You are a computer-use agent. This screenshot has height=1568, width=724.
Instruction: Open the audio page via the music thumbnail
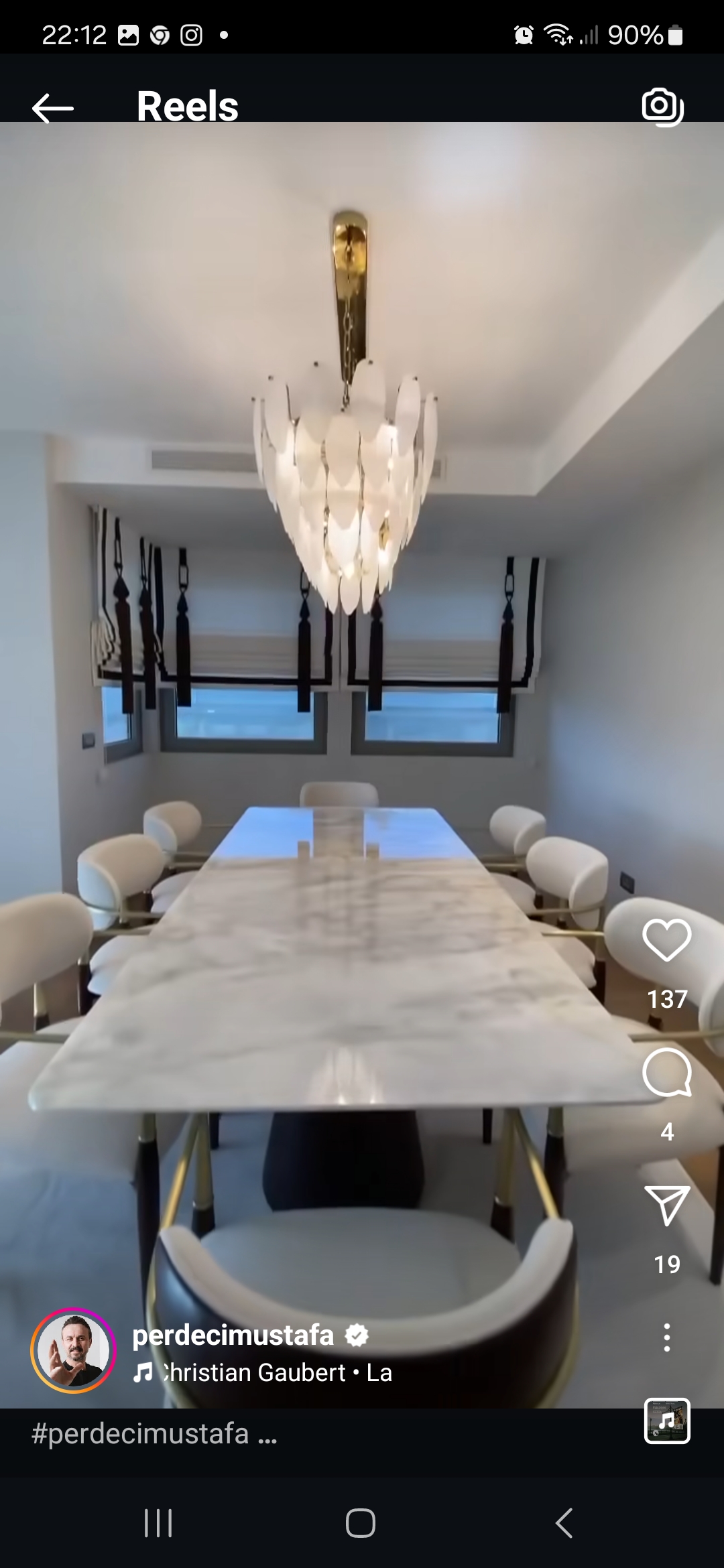(666, 1420)
